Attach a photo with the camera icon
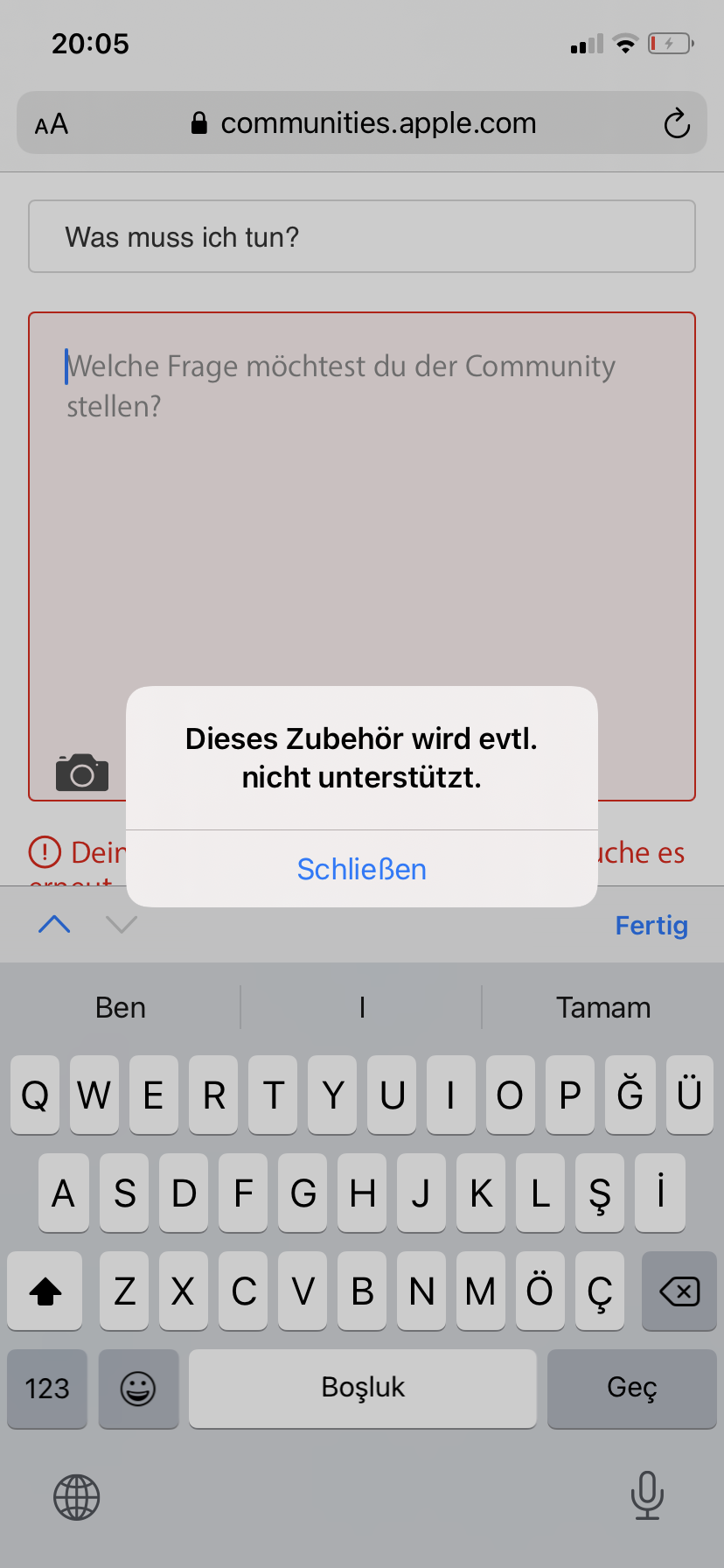 (82, 772)
